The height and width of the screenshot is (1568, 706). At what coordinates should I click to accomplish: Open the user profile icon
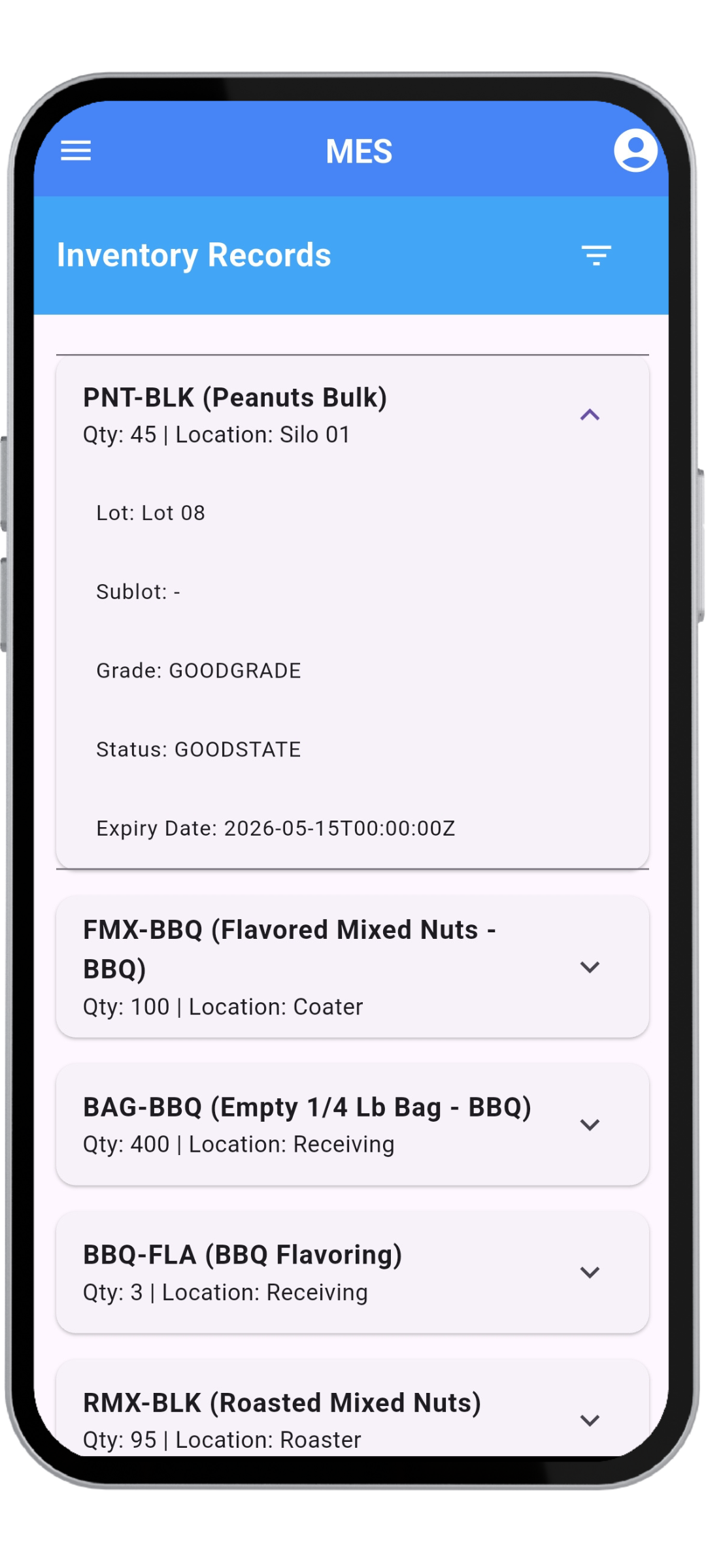635,151
